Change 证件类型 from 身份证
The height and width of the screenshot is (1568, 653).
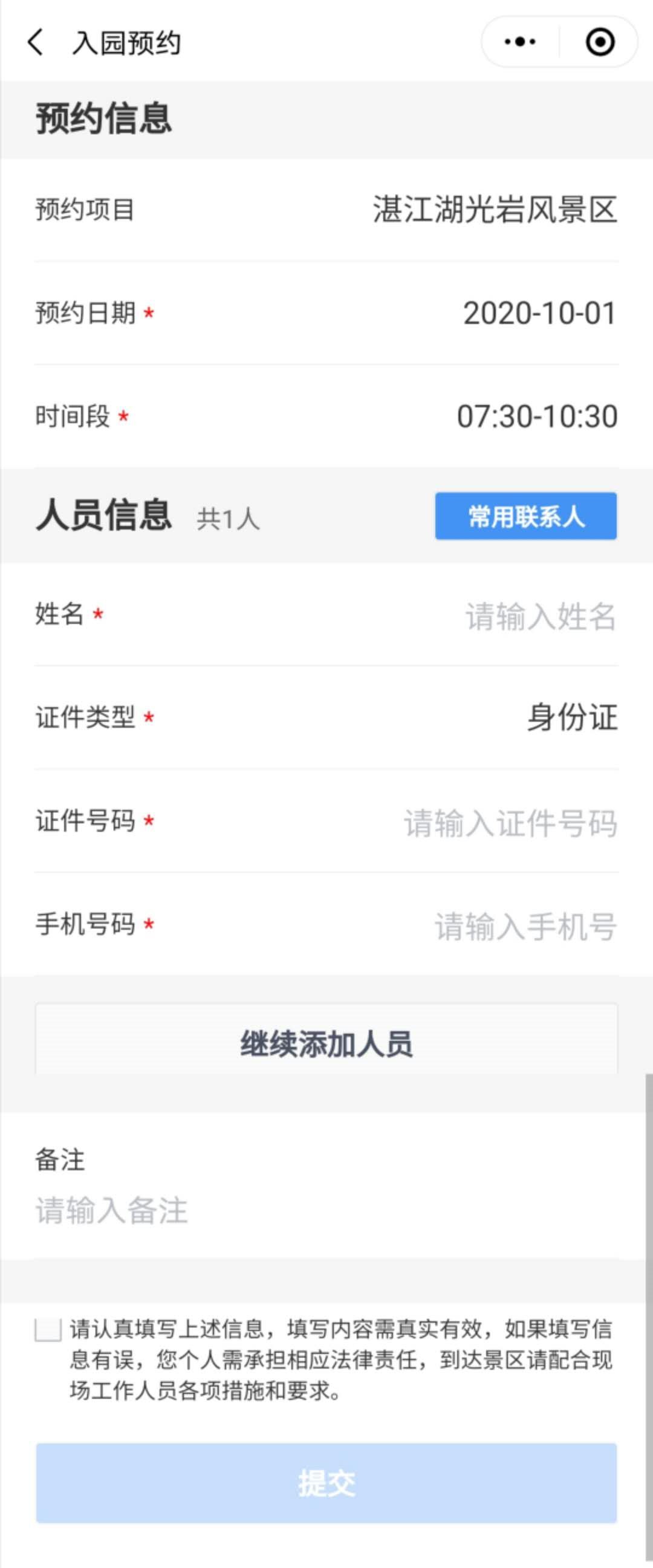[571, 718]
